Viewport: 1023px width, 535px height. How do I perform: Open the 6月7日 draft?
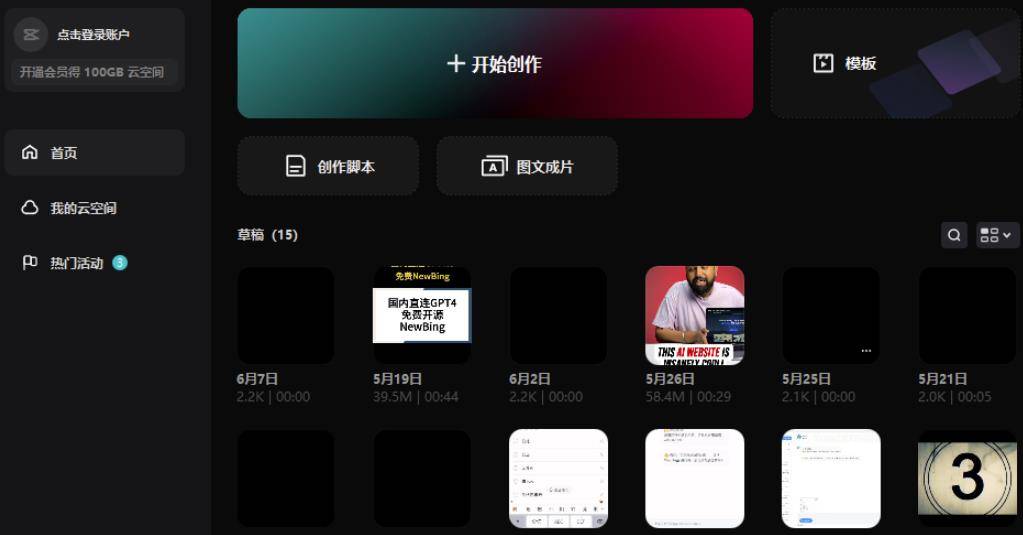tap(286, 315)
